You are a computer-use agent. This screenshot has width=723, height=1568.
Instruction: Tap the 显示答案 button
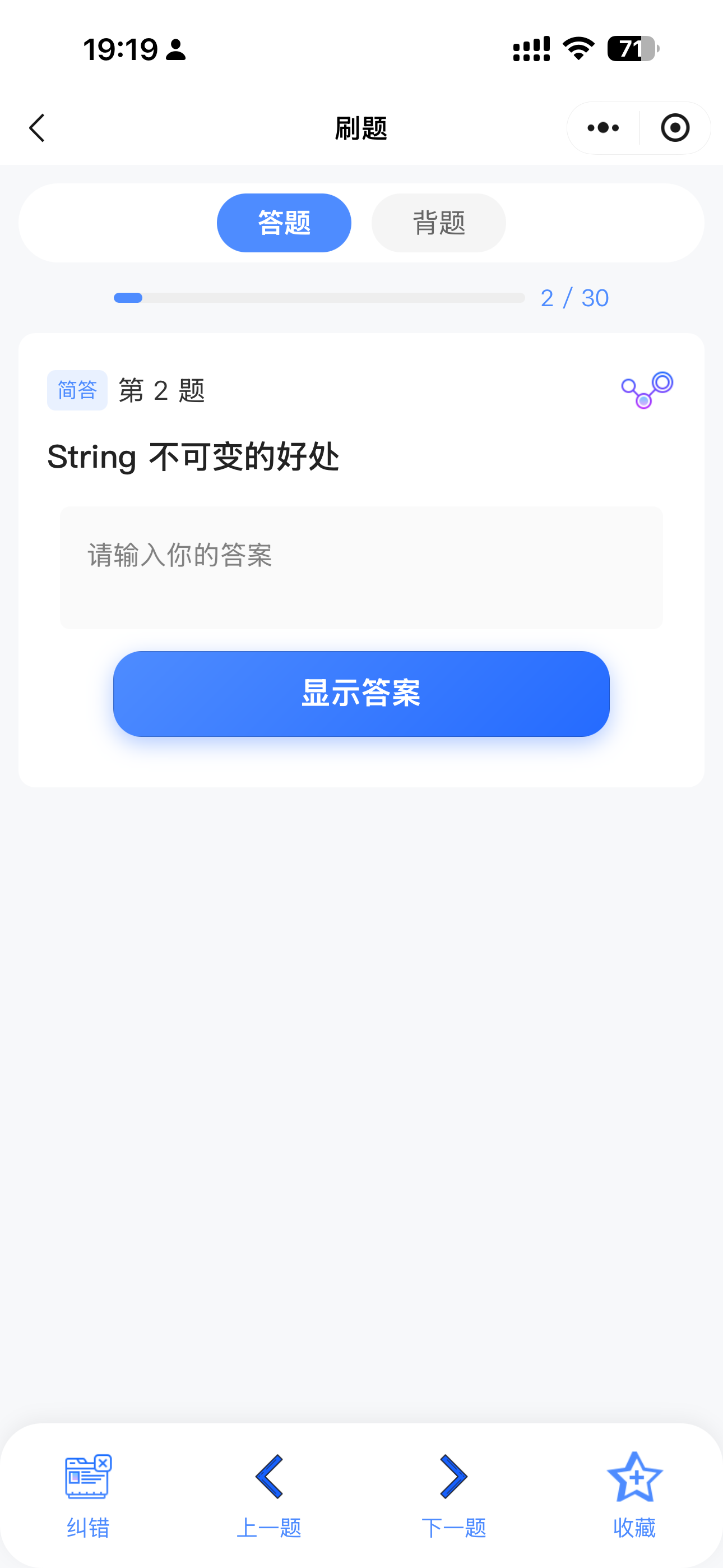click(361, 693)
